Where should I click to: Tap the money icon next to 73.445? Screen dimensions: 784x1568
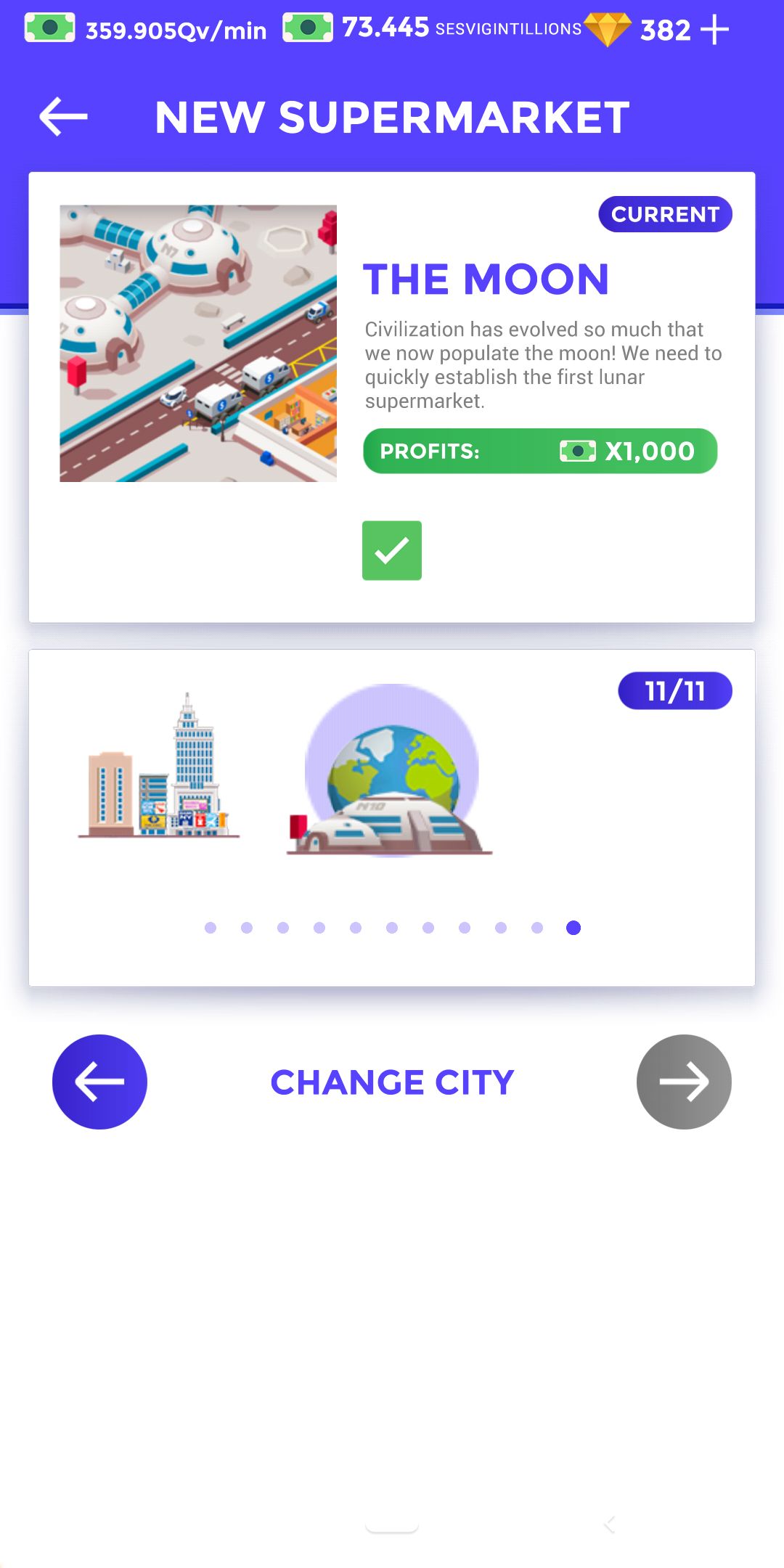pyautogui.click(x=308, y=29)
